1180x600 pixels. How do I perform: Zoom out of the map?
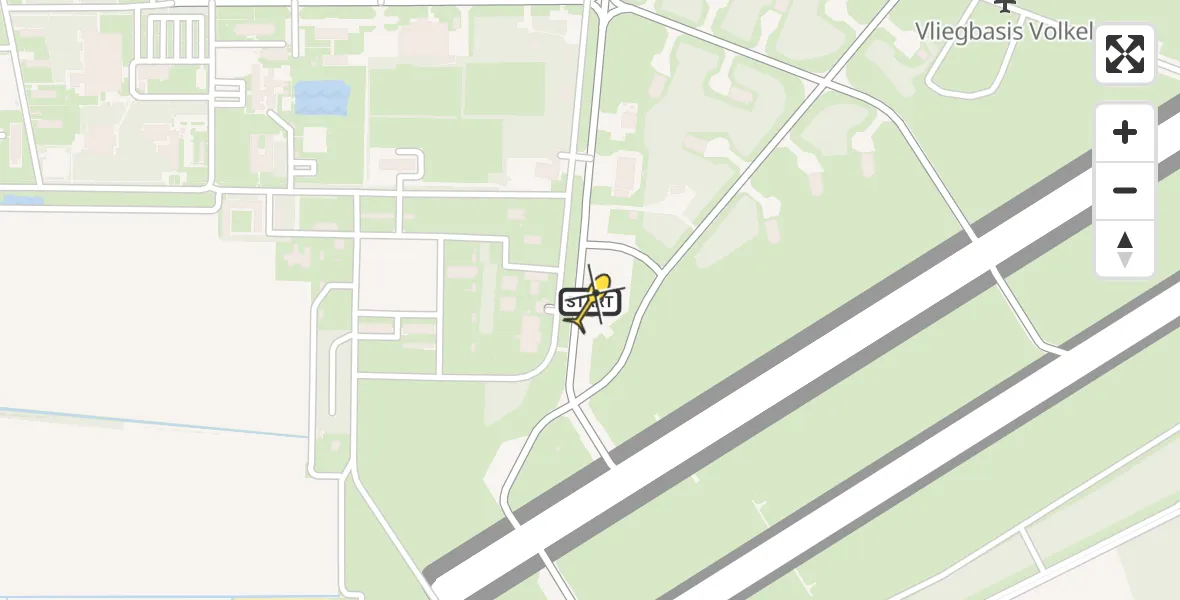coord(1125,191)
